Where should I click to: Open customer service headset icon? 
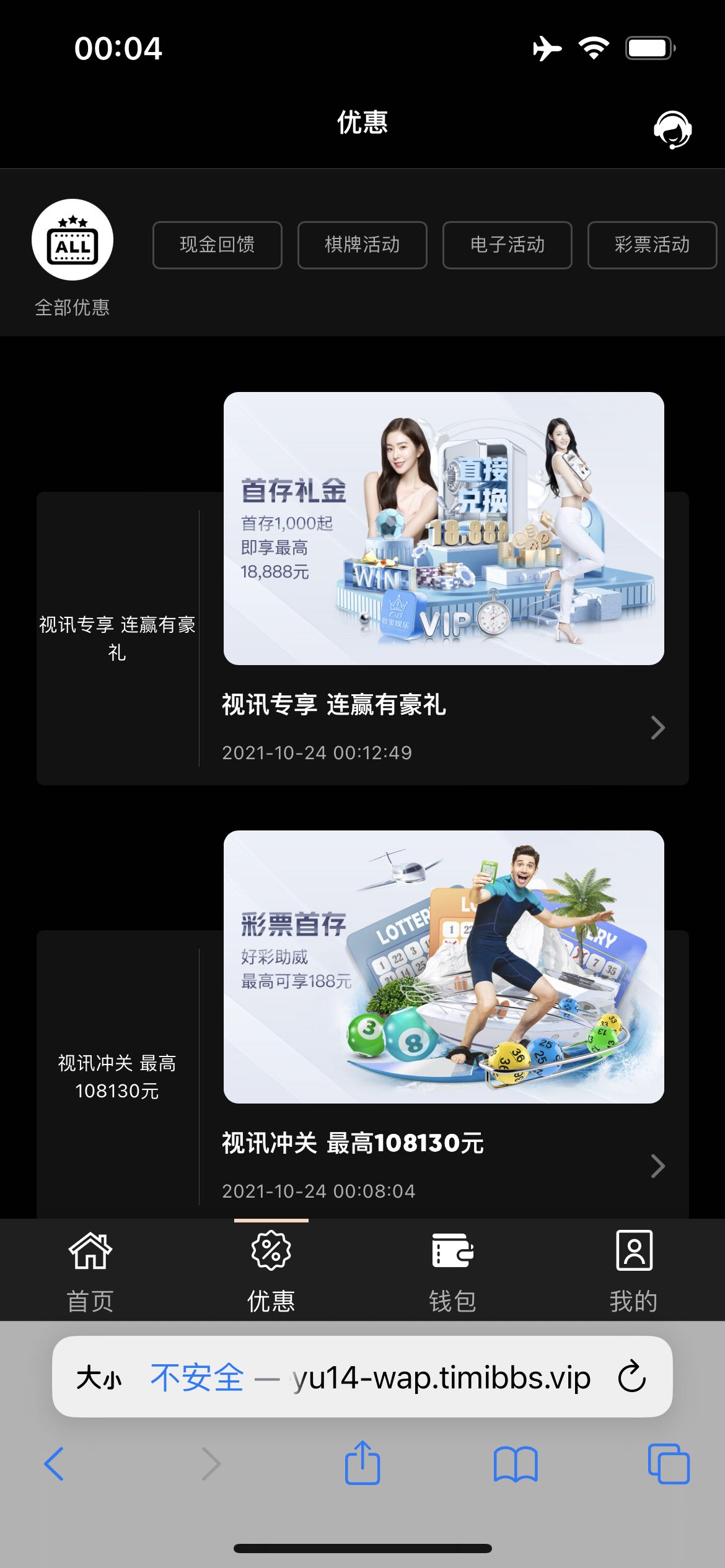[x=672, y=129]
